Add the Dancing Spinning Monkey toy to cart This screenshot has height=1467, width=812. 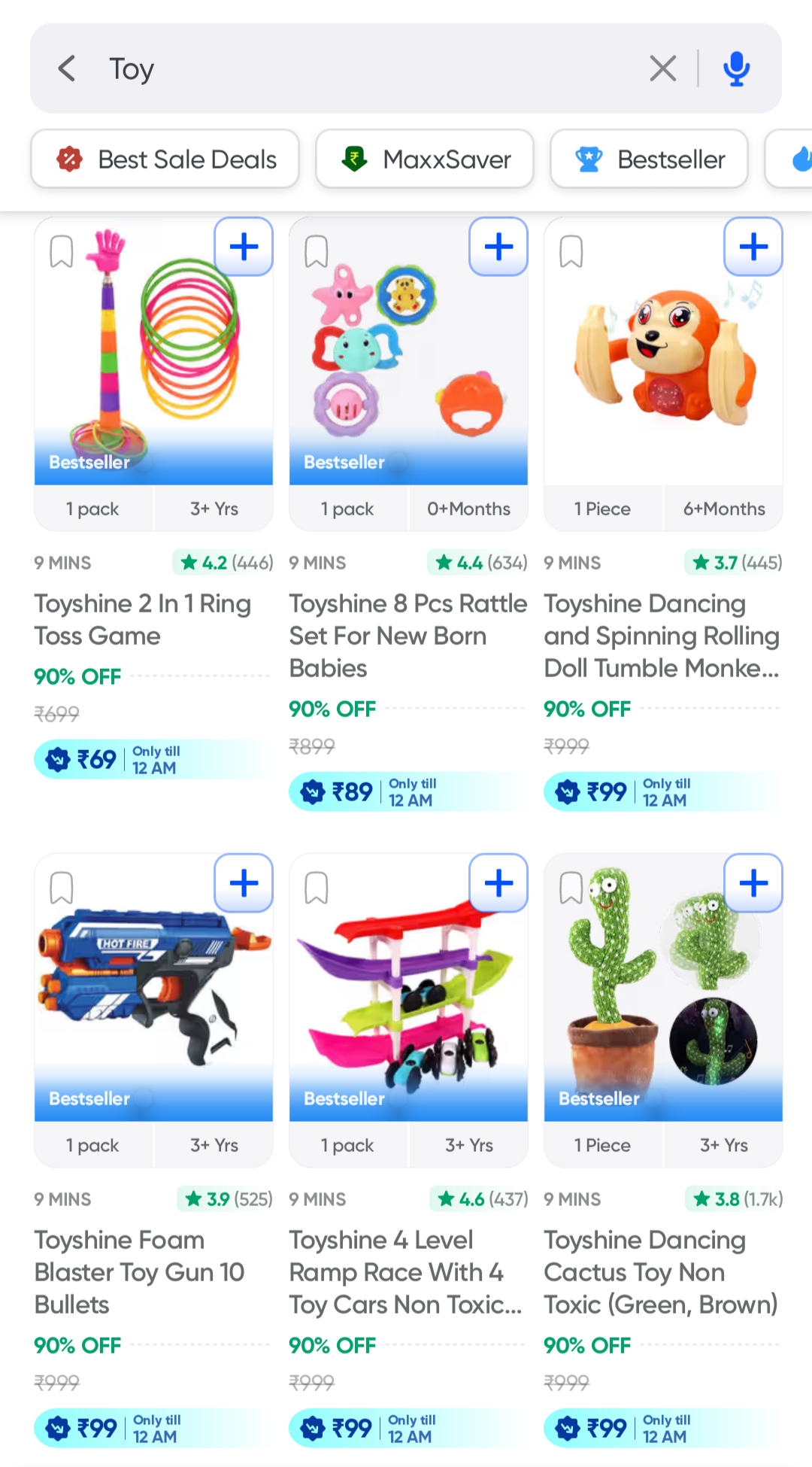(x=753, y=247)
